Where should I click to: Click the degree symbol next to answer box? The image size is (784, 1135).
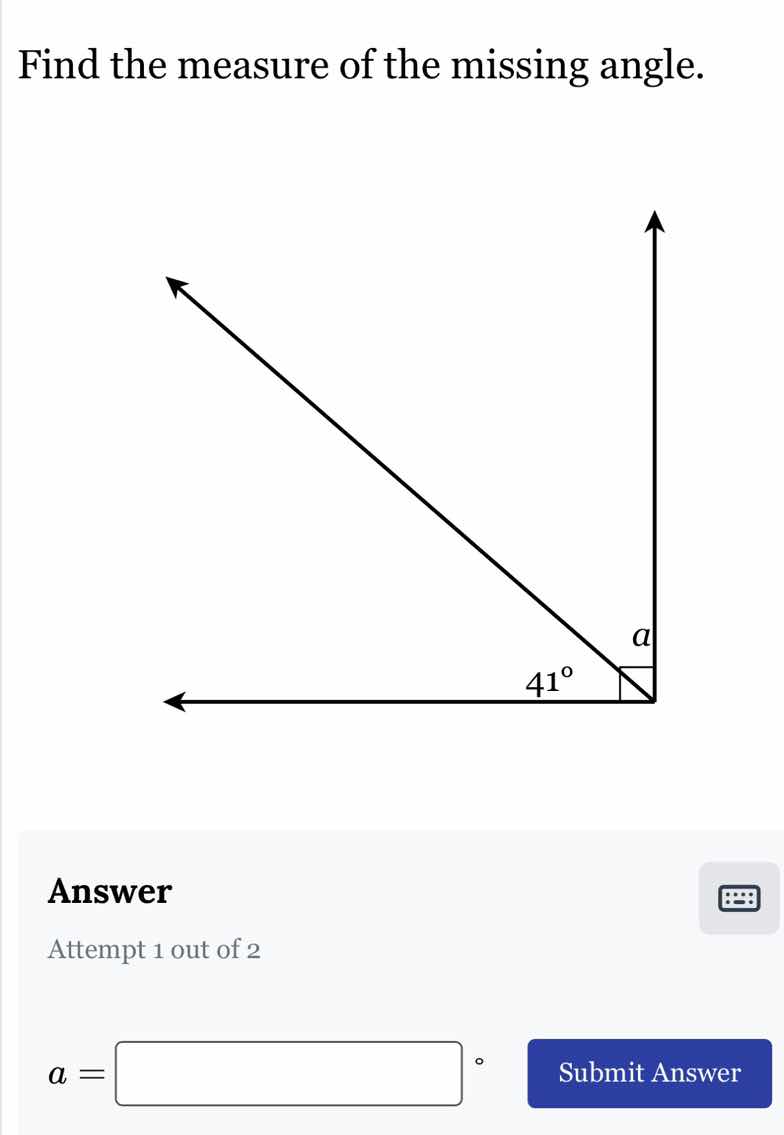[x=480, y=1063]
